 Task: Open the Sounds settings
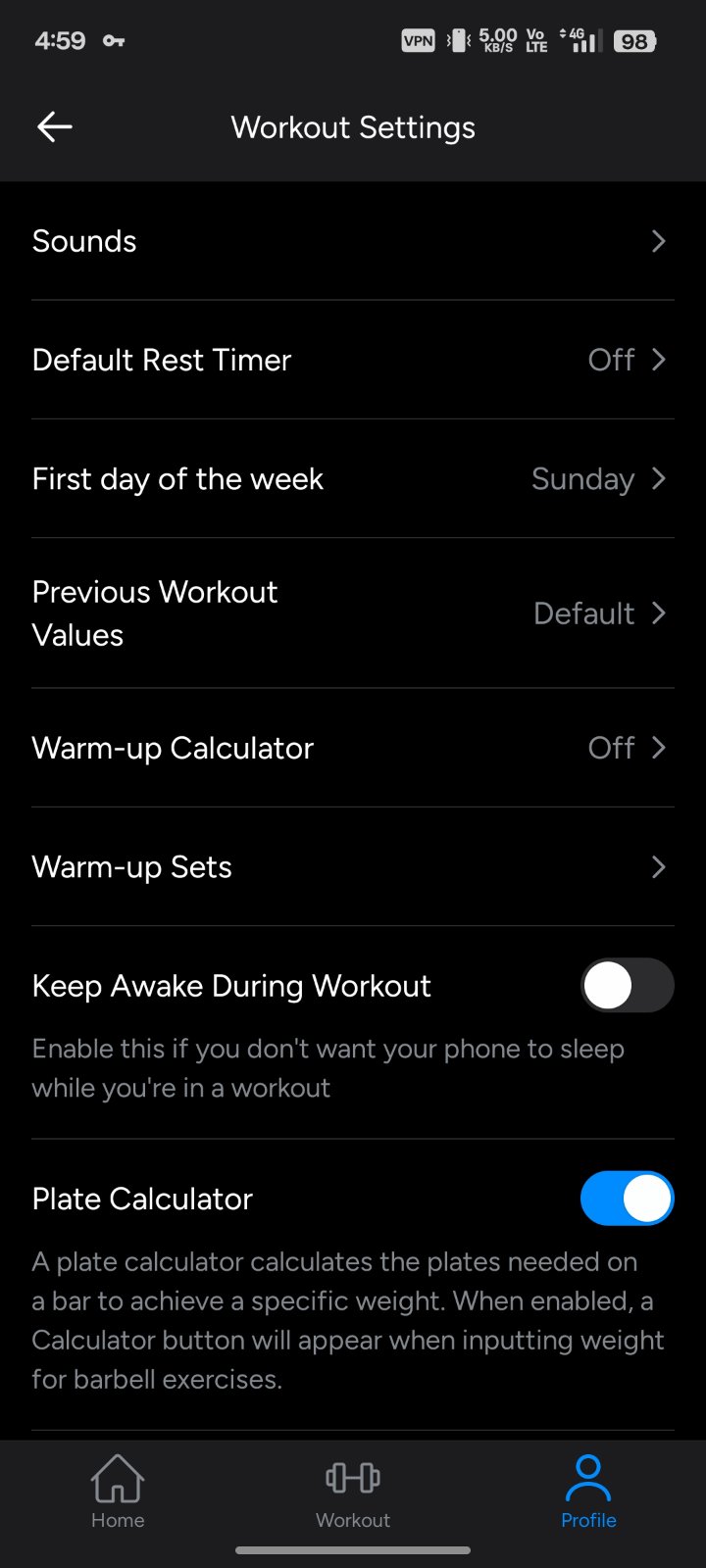pyautogui.click(x=353, y=241)
